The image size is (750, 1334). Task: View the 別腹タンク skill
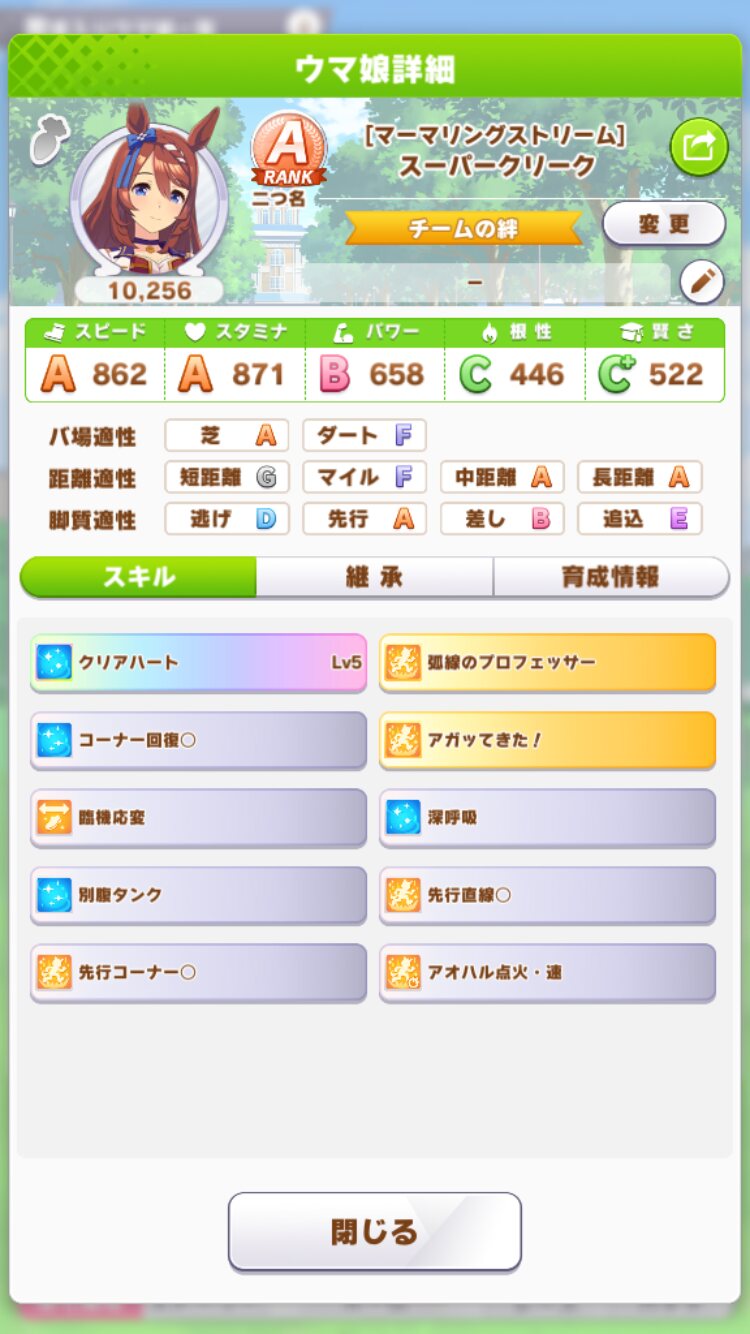click(x=199, y=895)
